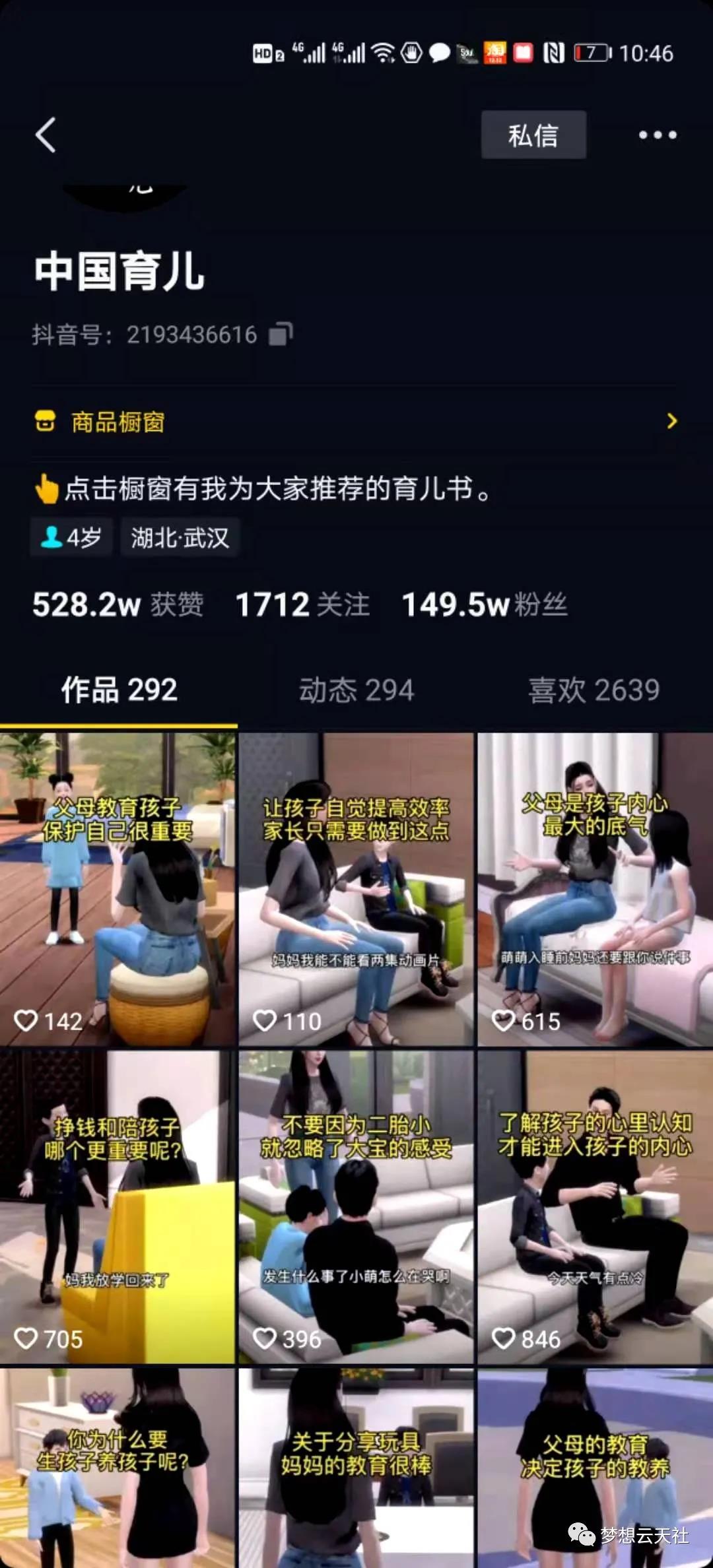View the 1712 关注 following list
Screen dimensions: 713x1568
302,605
